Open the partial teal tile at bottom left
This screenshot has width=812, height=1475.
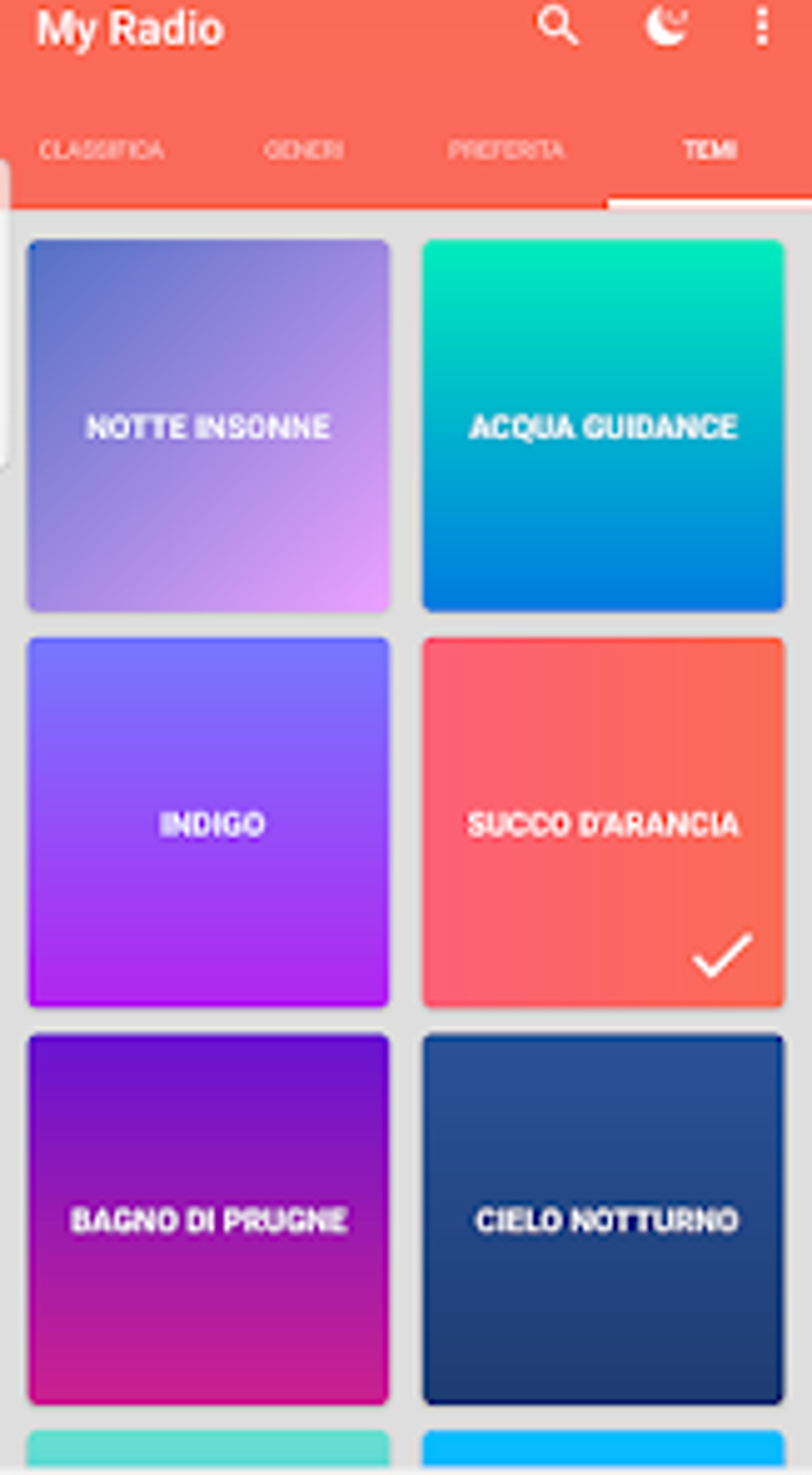[208, 1454]
